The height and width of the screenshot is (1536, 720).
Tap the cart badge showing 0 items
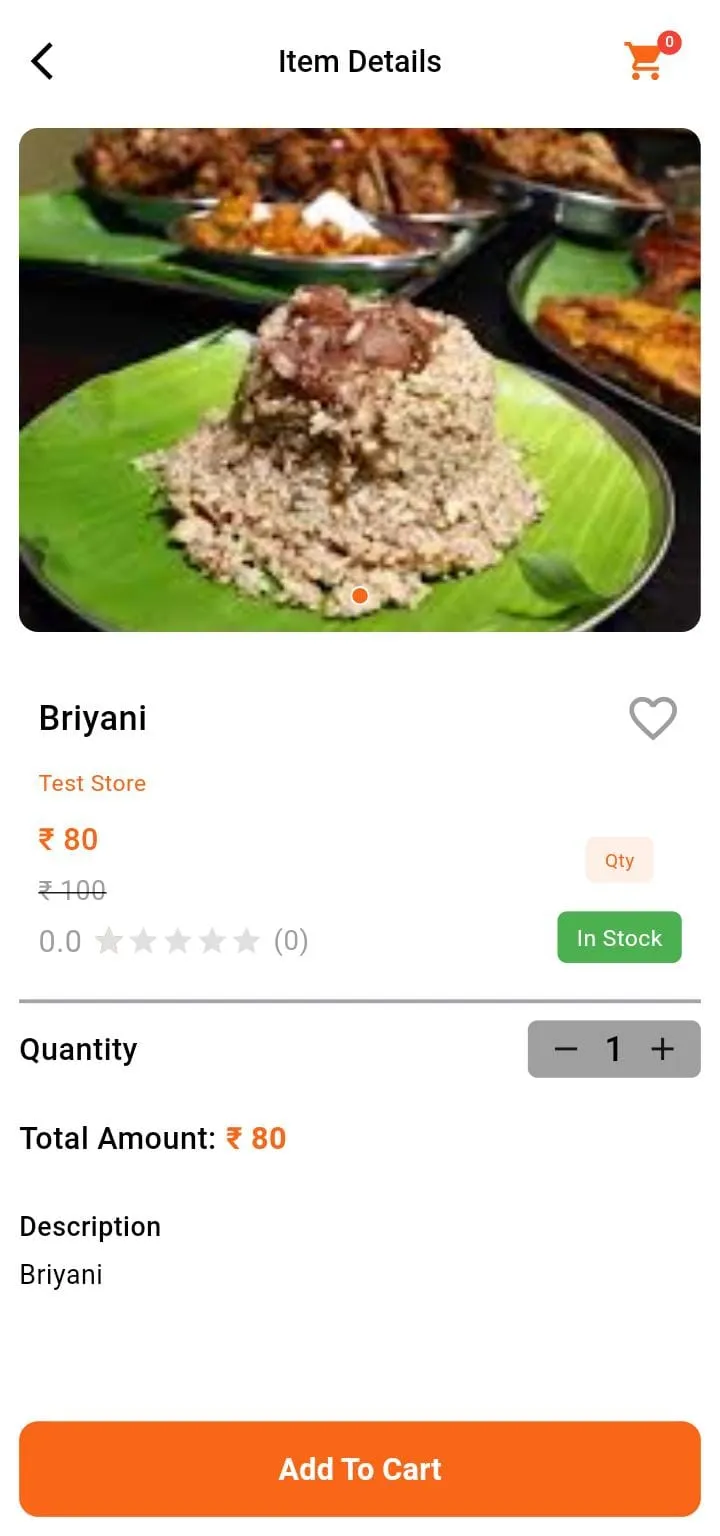coord(670,42)
